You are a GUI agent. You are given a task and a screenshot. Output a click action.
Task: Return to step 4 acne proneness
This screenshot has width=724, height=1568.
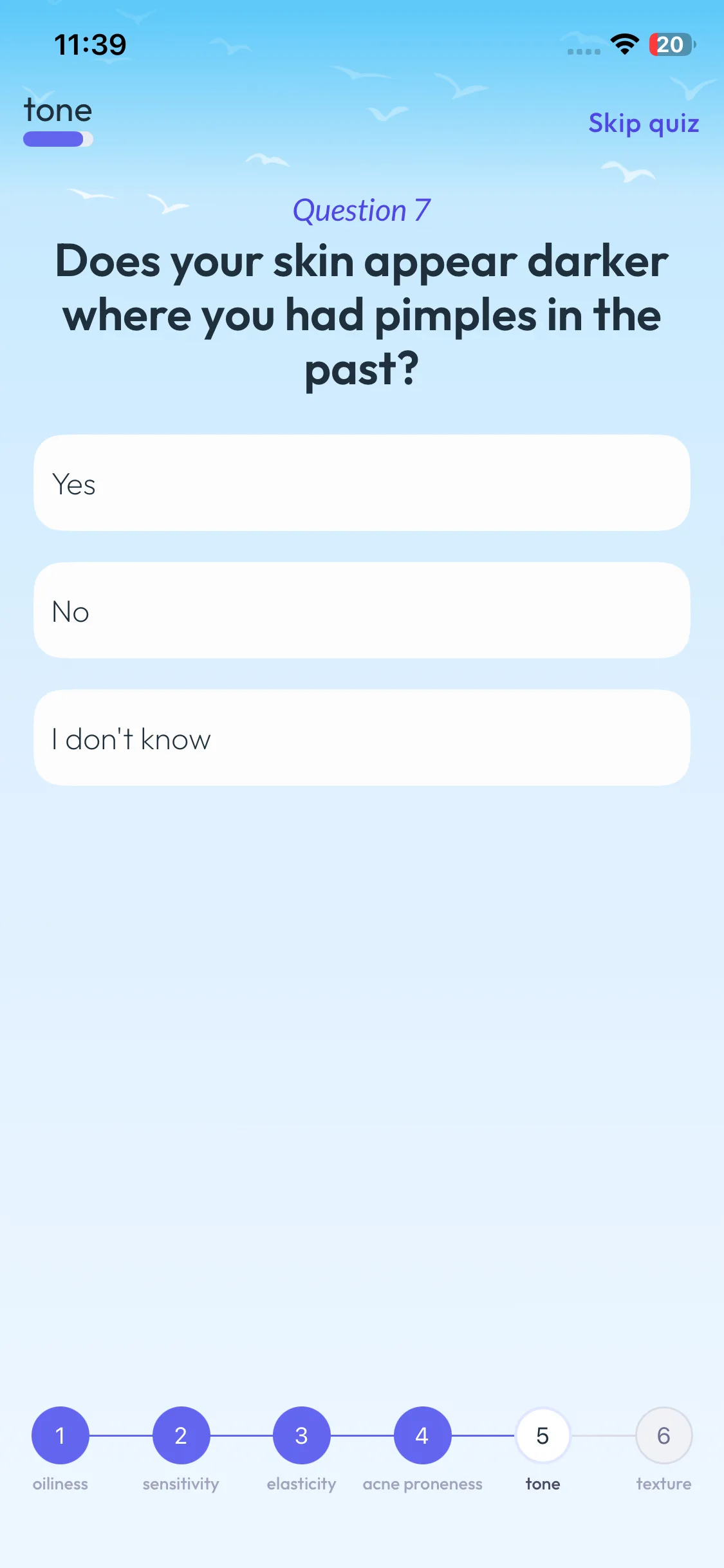click(422, 1435)
